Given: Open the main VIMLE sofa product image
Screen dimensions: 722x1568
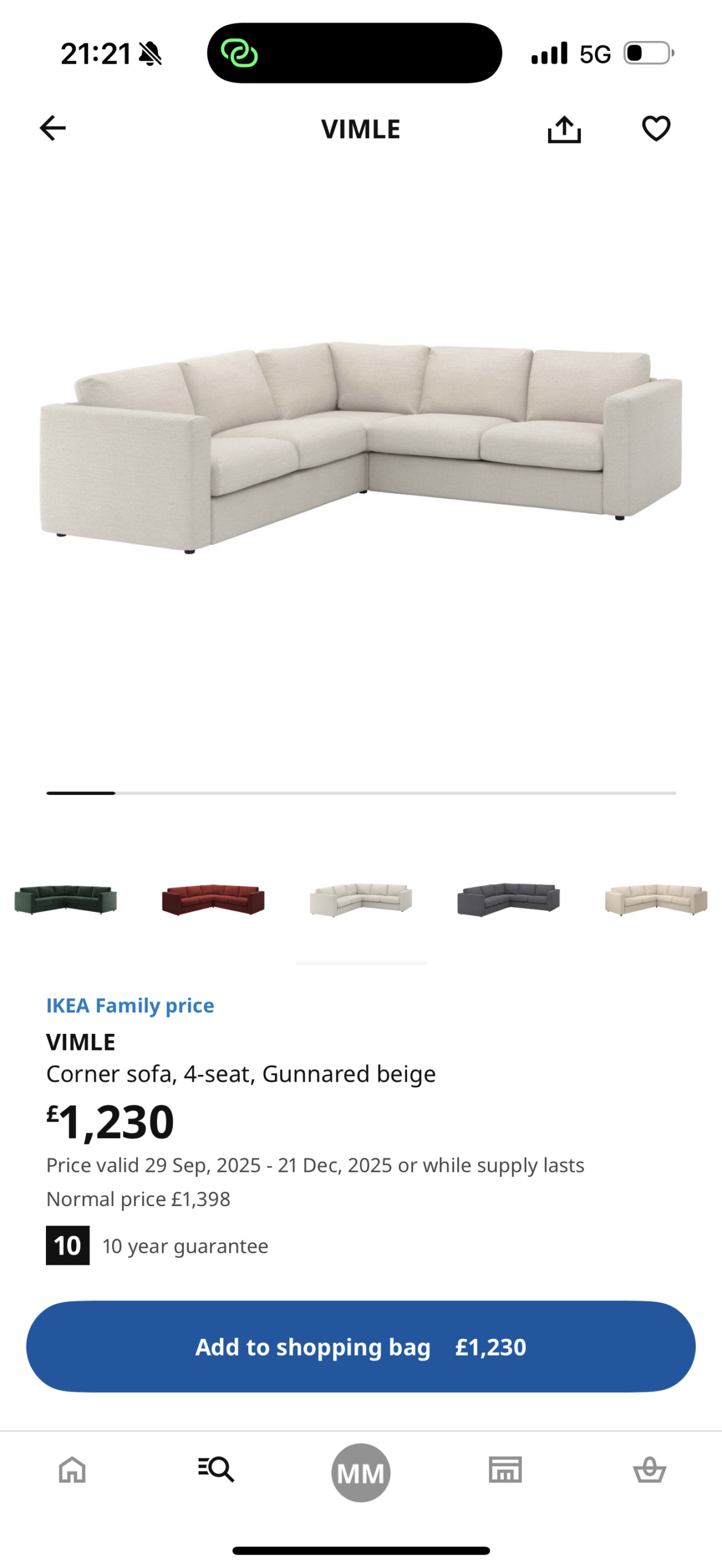Looking at the screenshot, I should click(361, 446).
